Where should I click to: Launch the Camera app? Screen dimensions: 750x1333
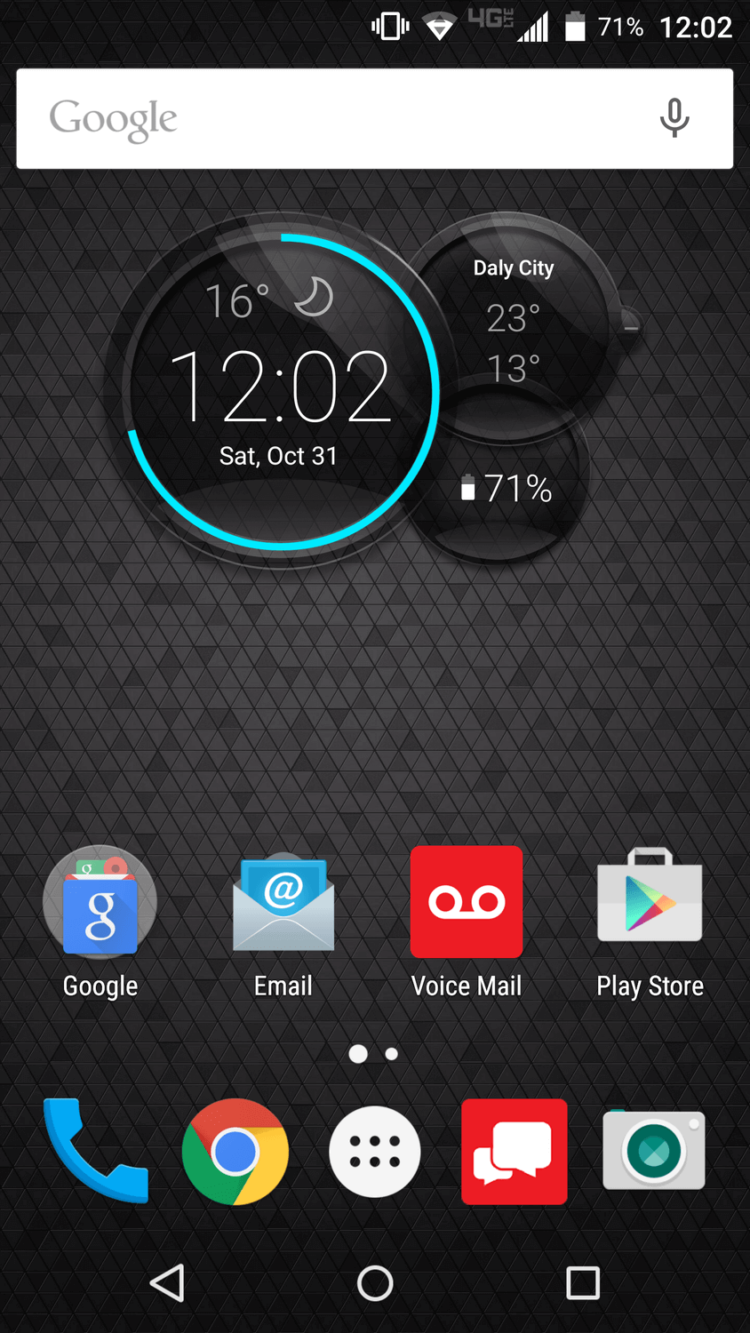pyautogui.click(x=654, y=1150)
